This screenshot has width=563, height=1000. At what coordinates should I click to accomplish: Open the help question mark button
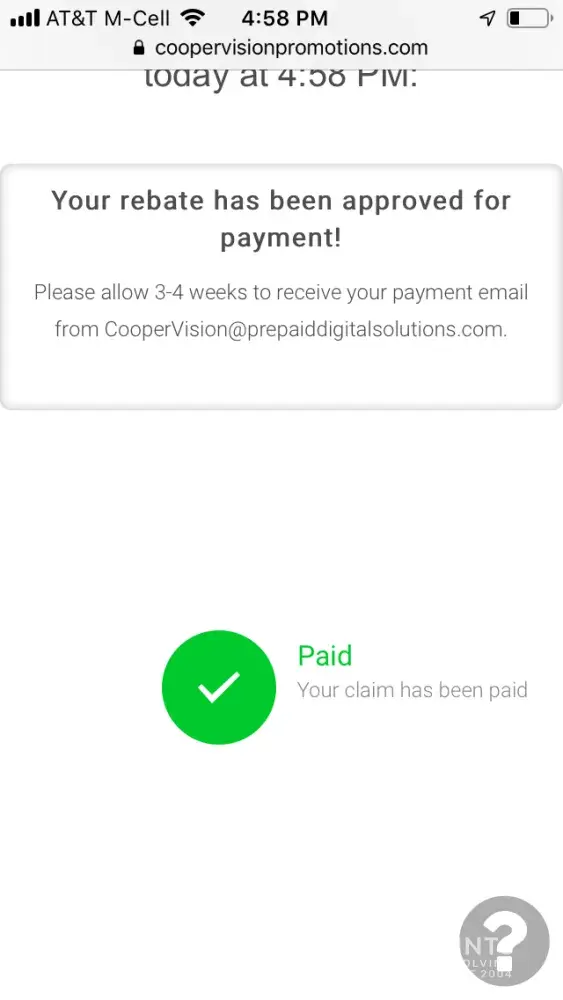point(504,941)
